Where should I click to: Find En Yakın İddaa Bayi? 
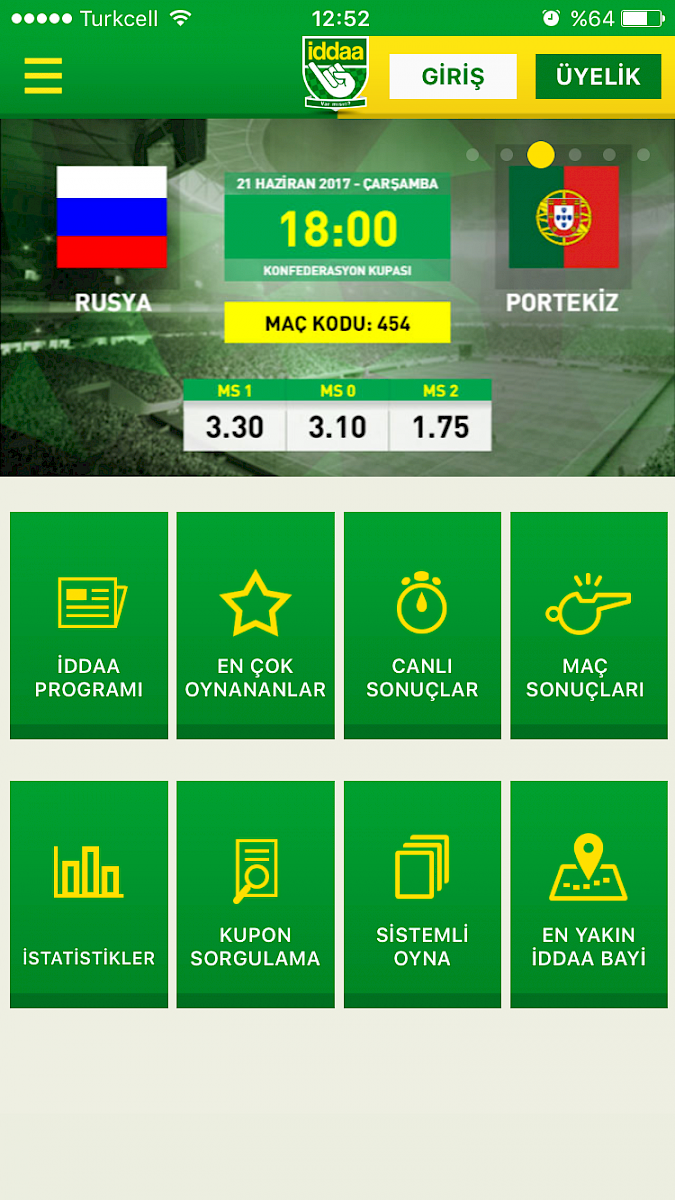(x=589, y=894)
